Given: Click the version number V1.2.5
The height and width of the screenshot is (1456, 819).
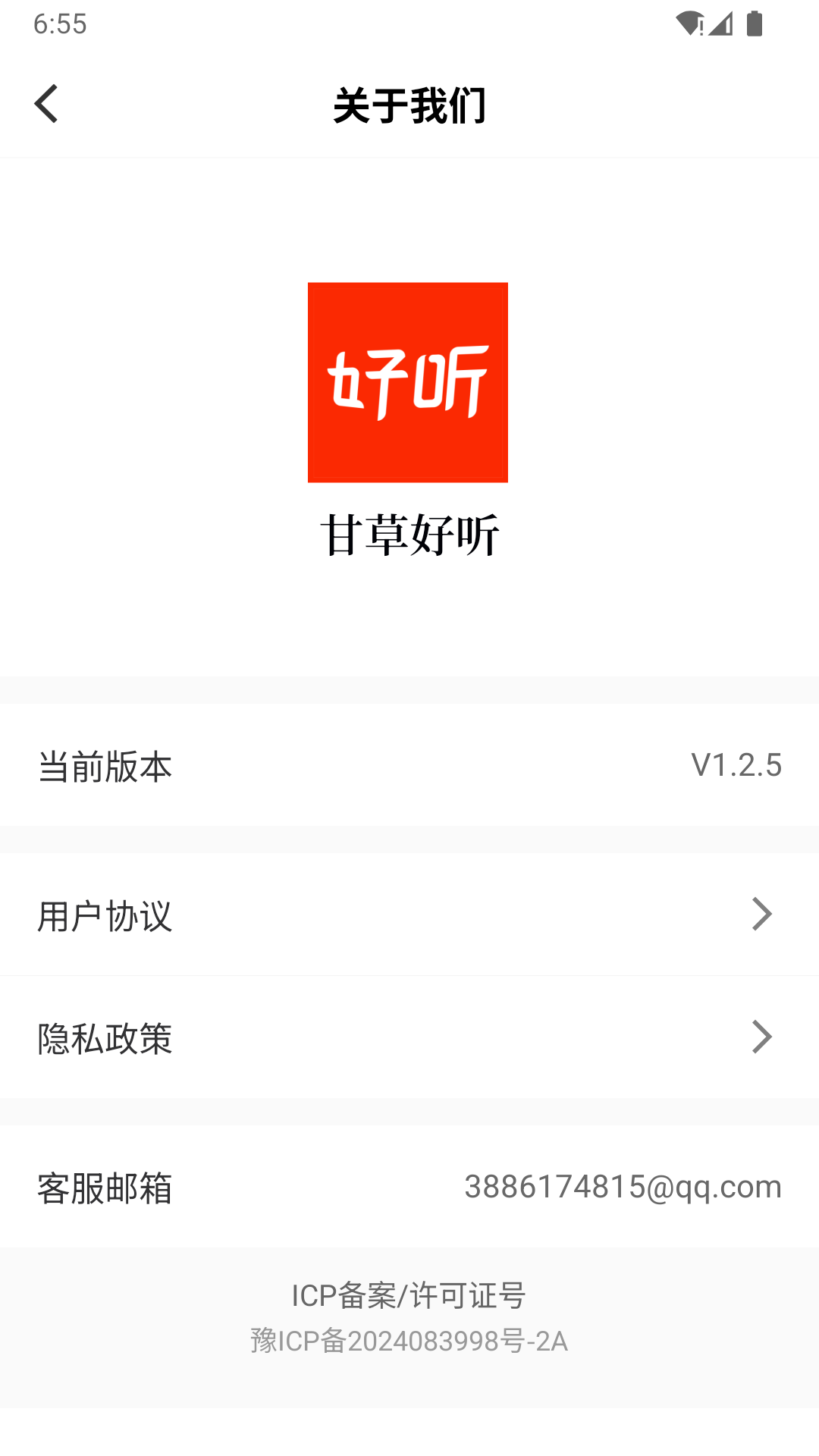Looking at the screenshot, I should pos(736,765).
